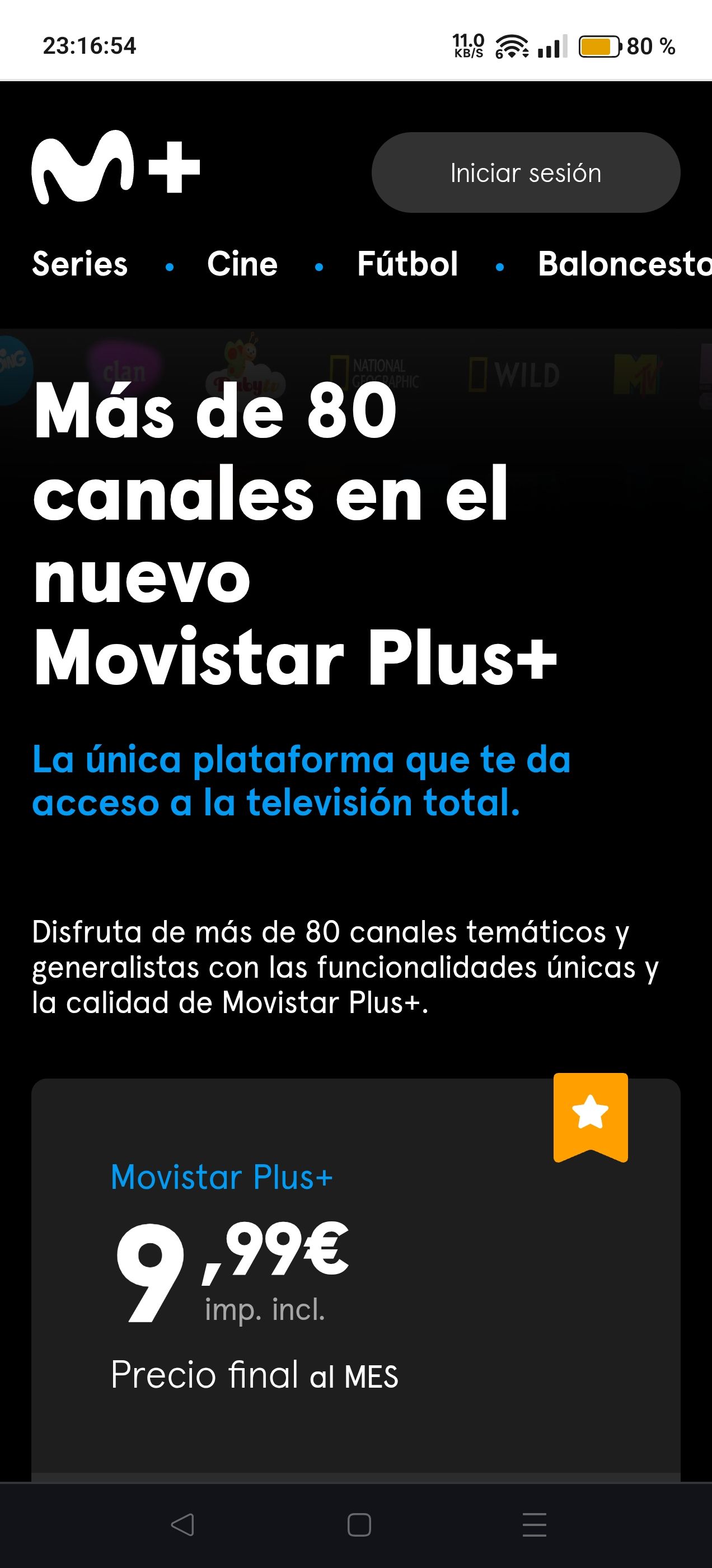Go to the Fútbol section
The height and width of the screenshot is (1568, 712).
coord(407,264)
